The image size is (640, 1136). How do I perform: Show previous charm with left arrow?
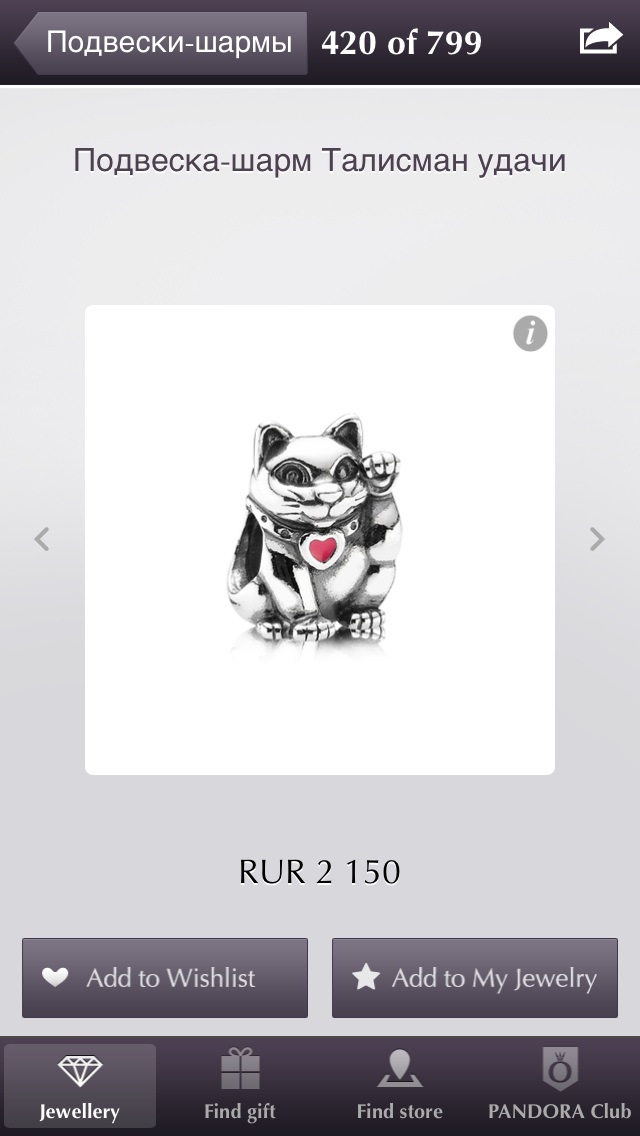coord(42,539)
